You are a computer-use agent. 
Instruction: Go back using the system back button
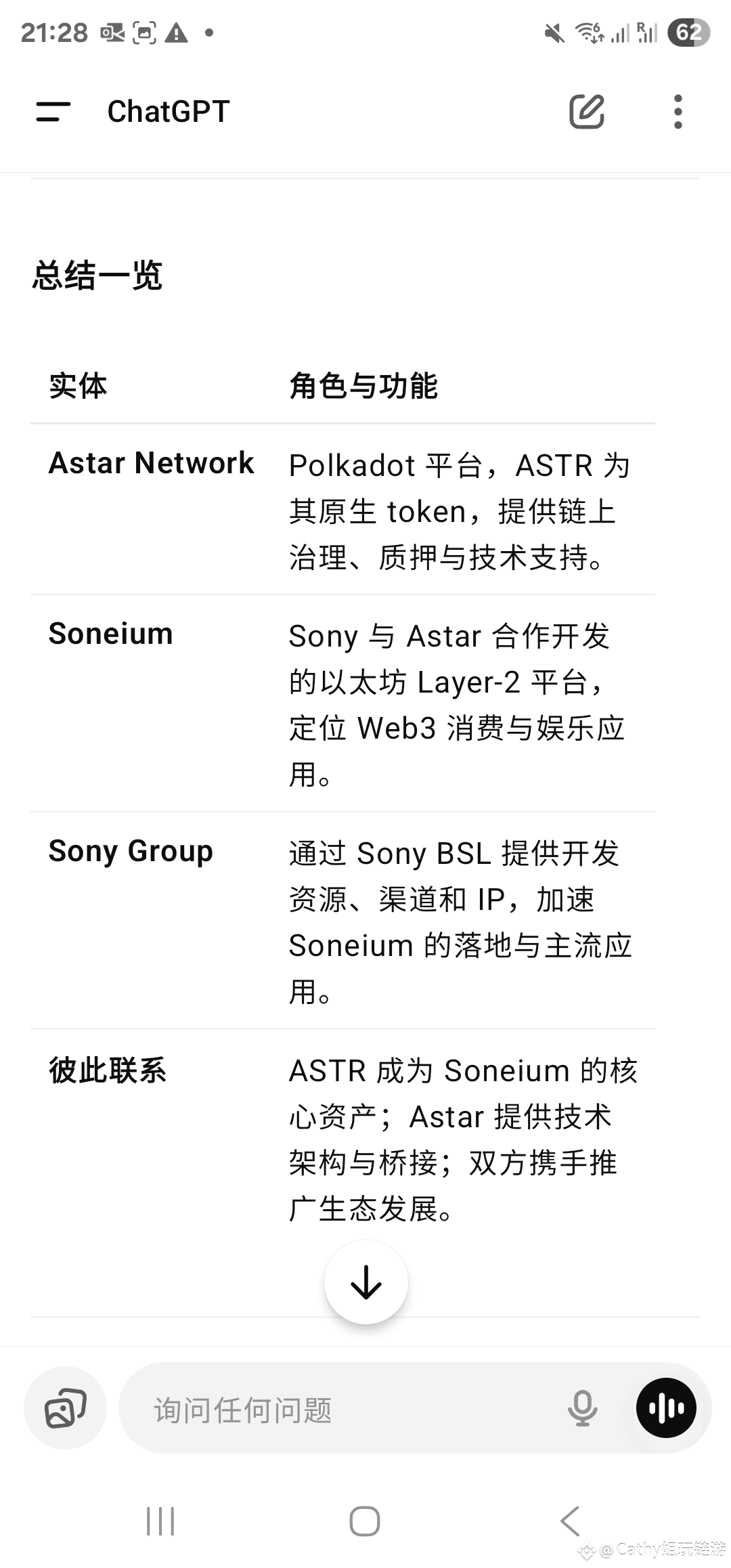570,1521
